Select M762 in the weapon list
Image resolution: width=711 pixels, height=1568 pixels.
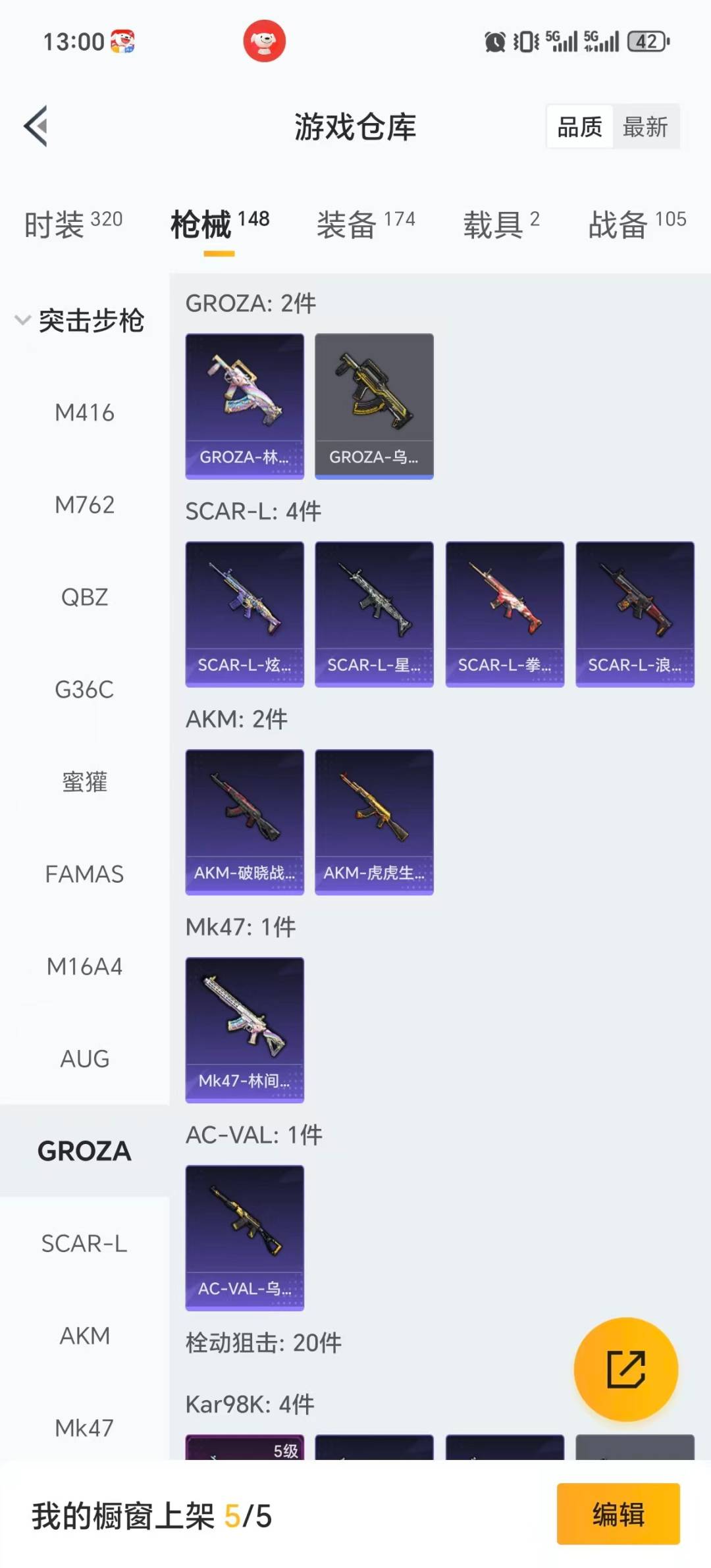pyautogui.click(x=84, y=505)
